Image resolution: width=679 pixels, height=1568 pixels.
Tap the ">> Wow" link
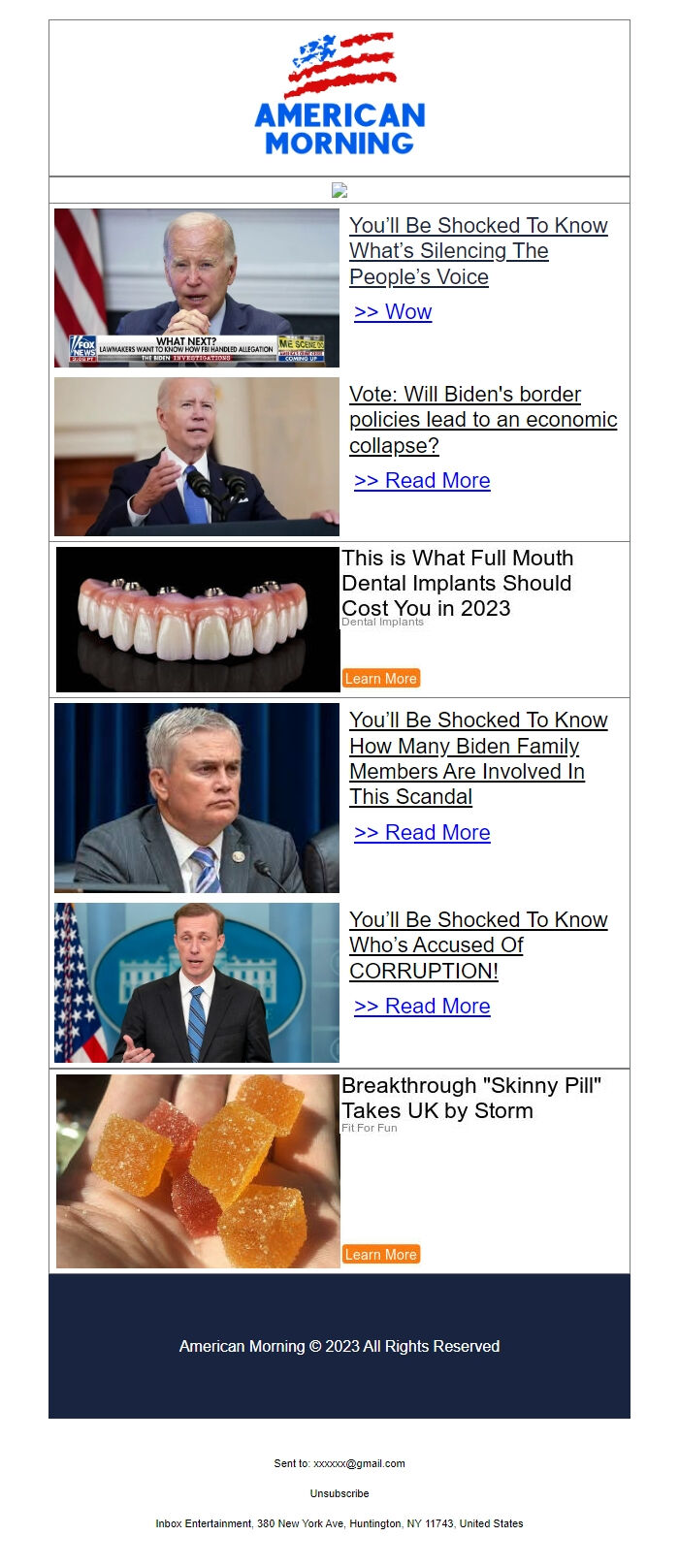click(393, 312)
